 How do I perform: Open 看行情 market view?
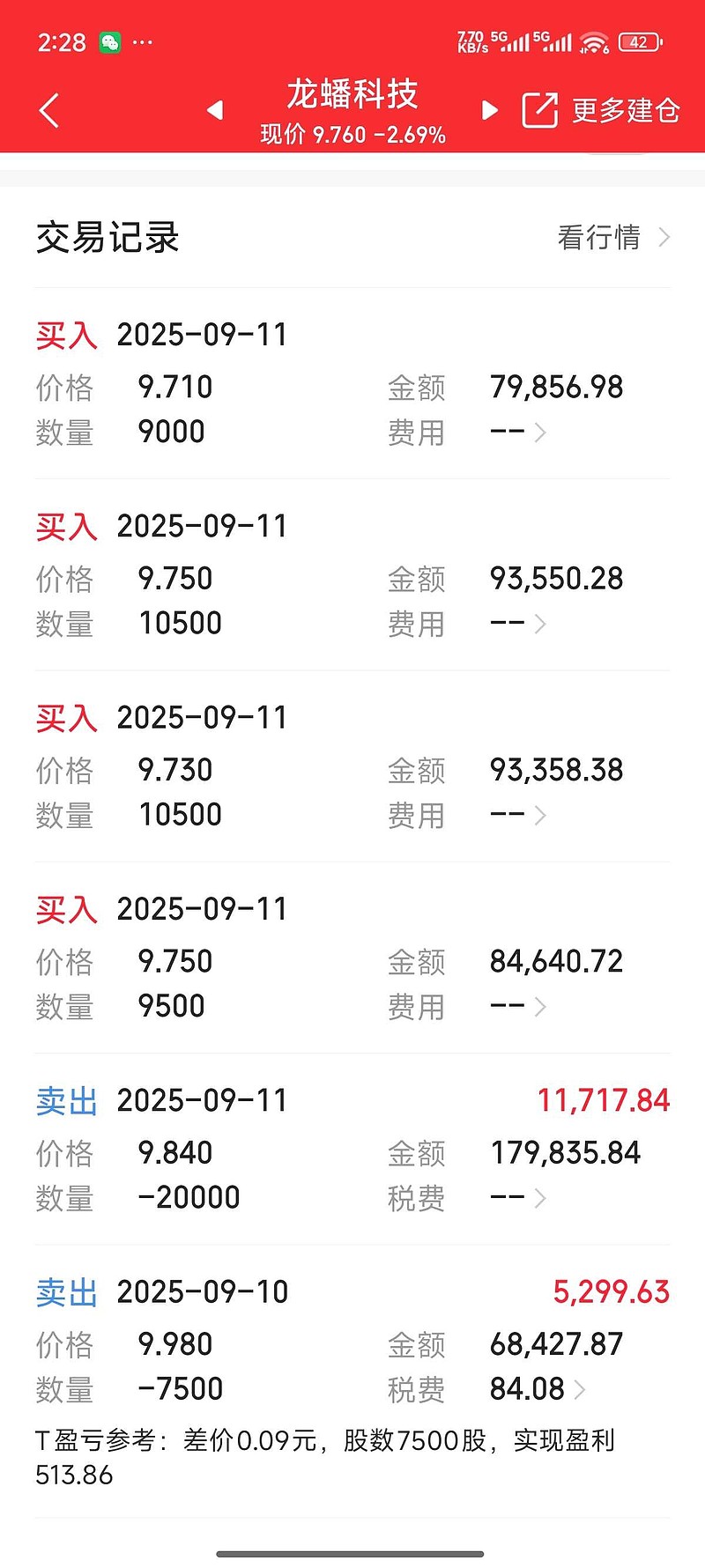click(613, 237)
